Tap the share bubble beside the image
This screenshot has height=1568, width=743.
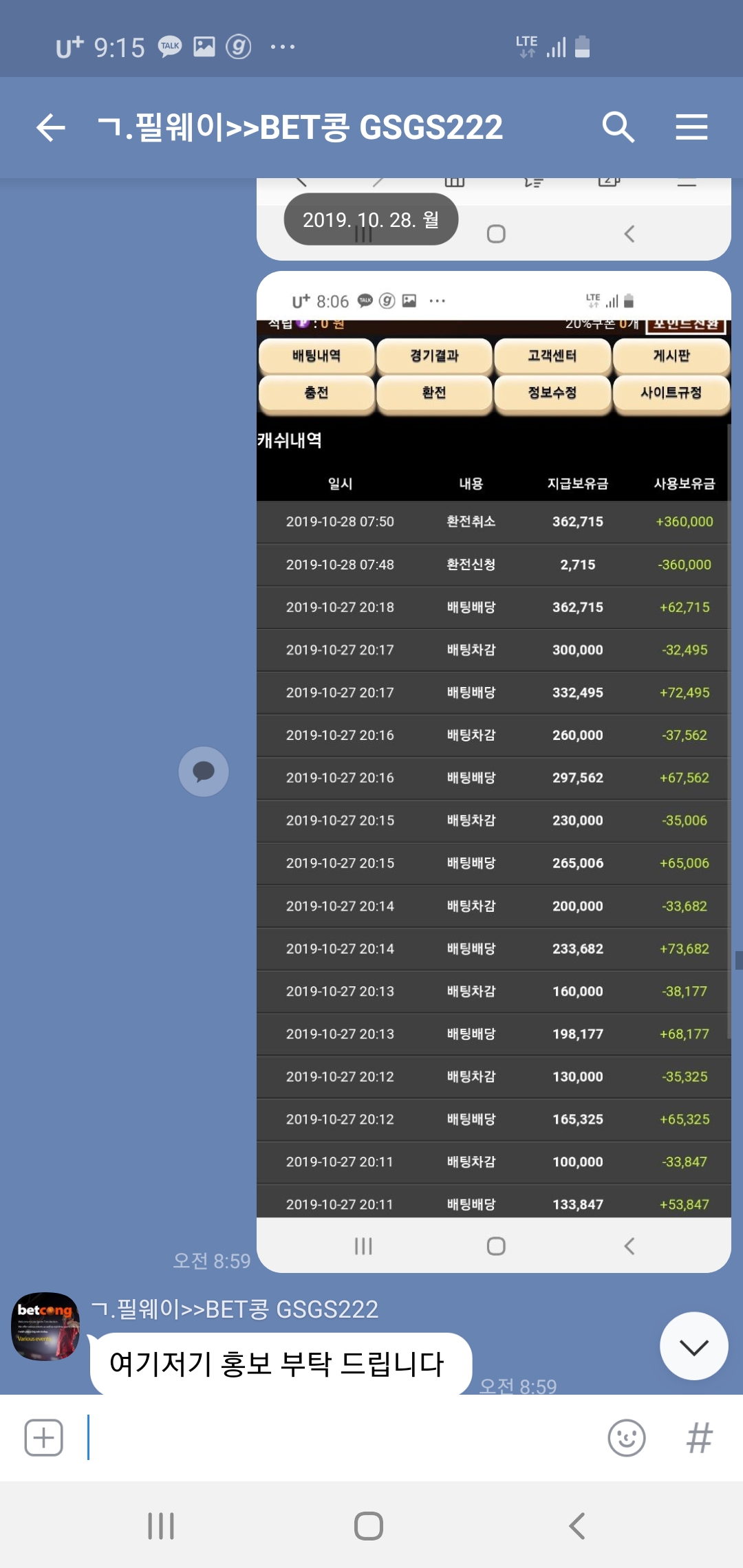(204, 772)
